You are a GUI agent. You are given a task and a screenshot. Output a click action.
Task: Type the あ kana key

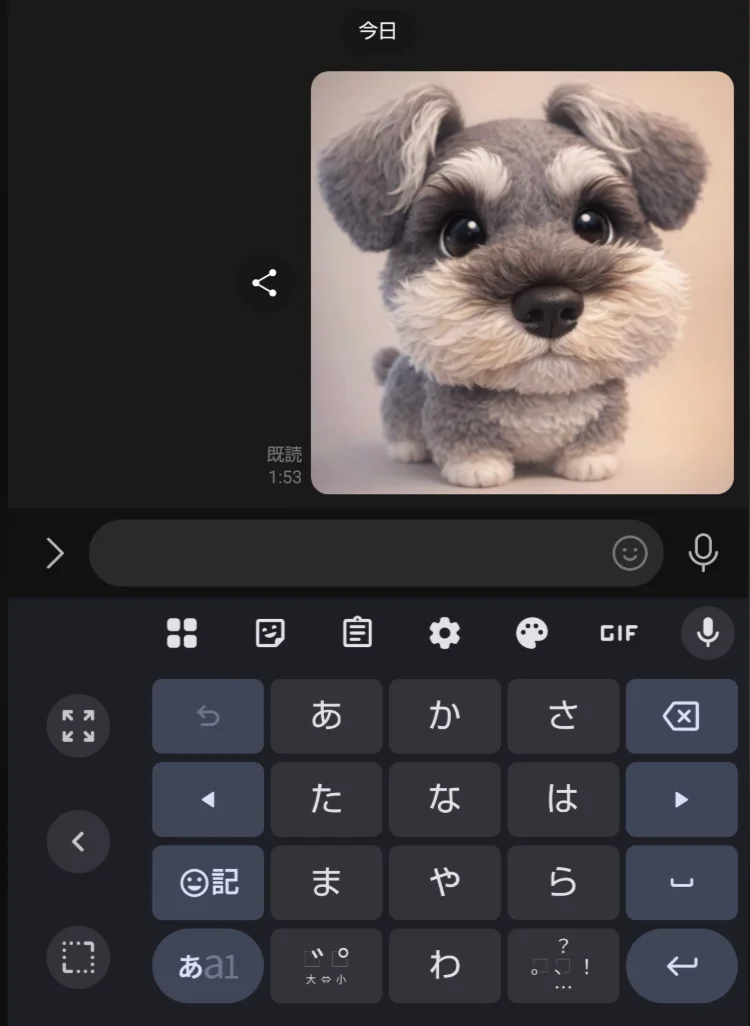[x=326, y=716]
